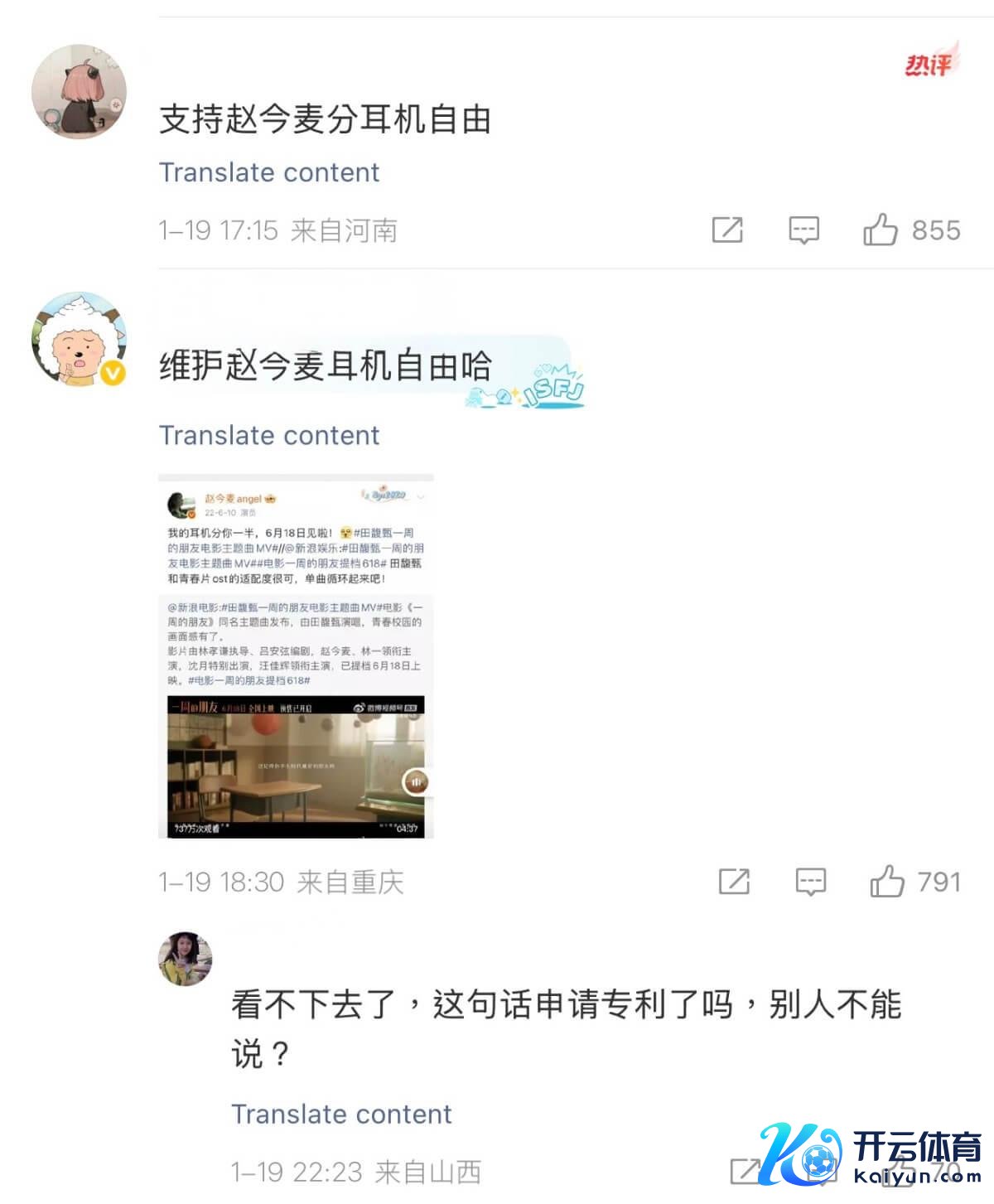994x1204 pixels.
Task: Translate the comment "维护赵今麦耳机自由哈"
Action: [268, 435]
